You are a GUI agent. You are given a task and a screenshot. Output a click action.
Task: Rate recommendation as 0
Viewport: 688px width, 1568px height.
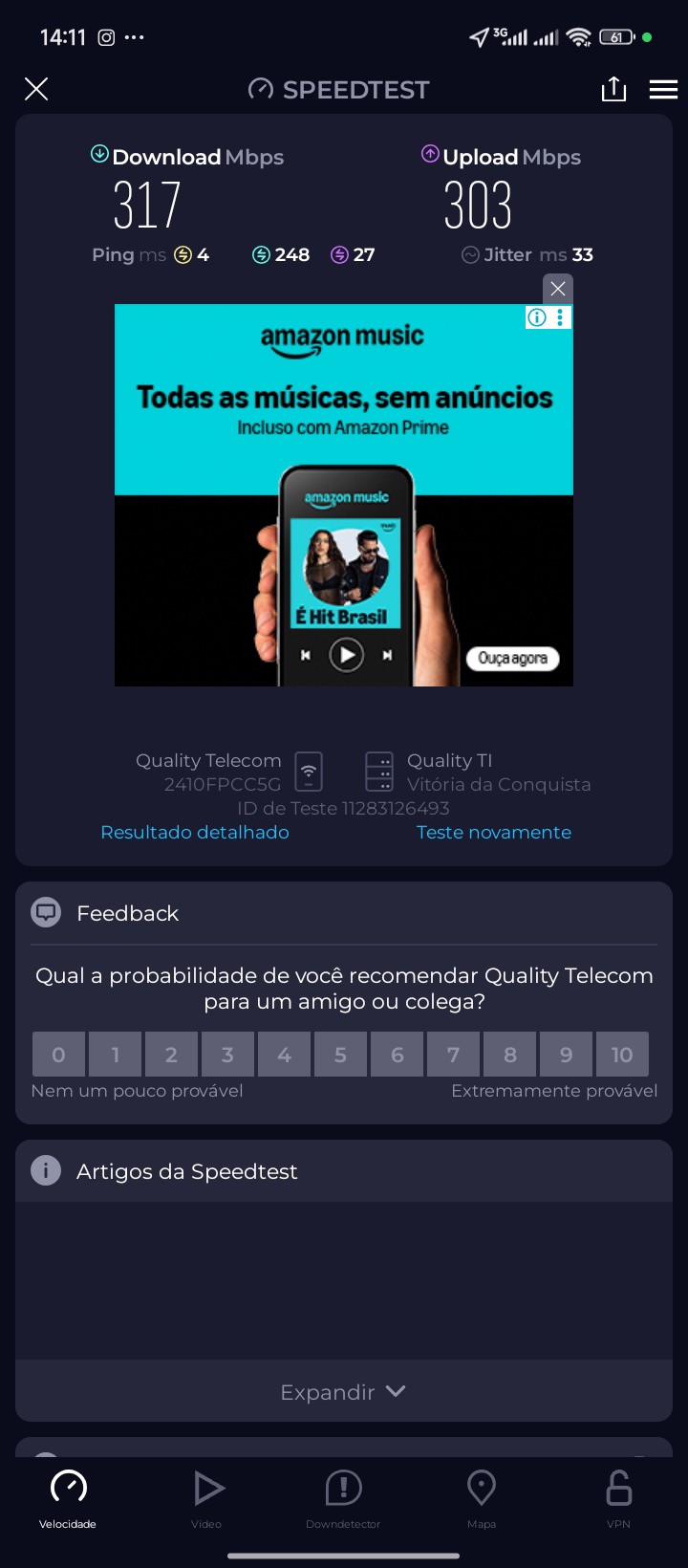[58, 1055]
